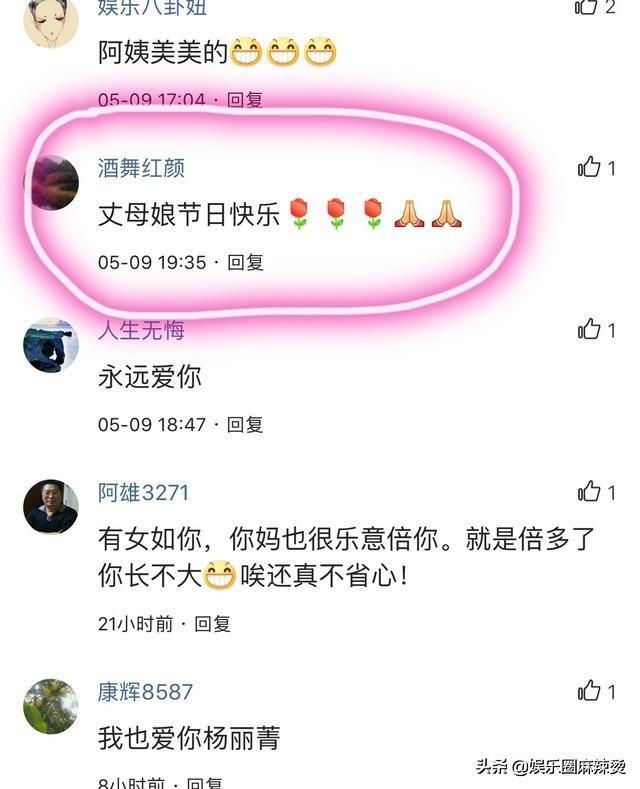
Task: Reply to 阿雄3271's comment
Action: pyautogui.click(x=212, y=624)
